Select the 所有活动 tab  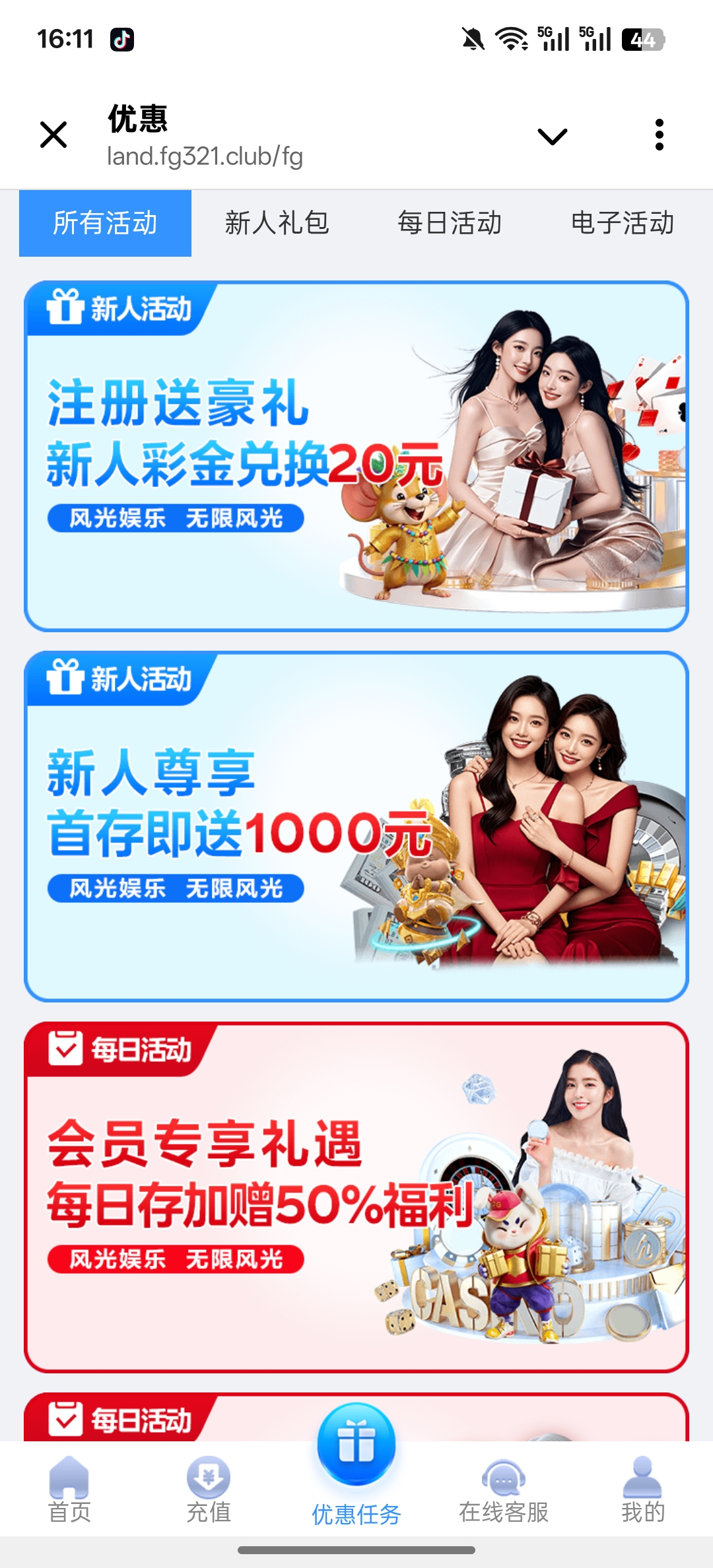point(106,223)
